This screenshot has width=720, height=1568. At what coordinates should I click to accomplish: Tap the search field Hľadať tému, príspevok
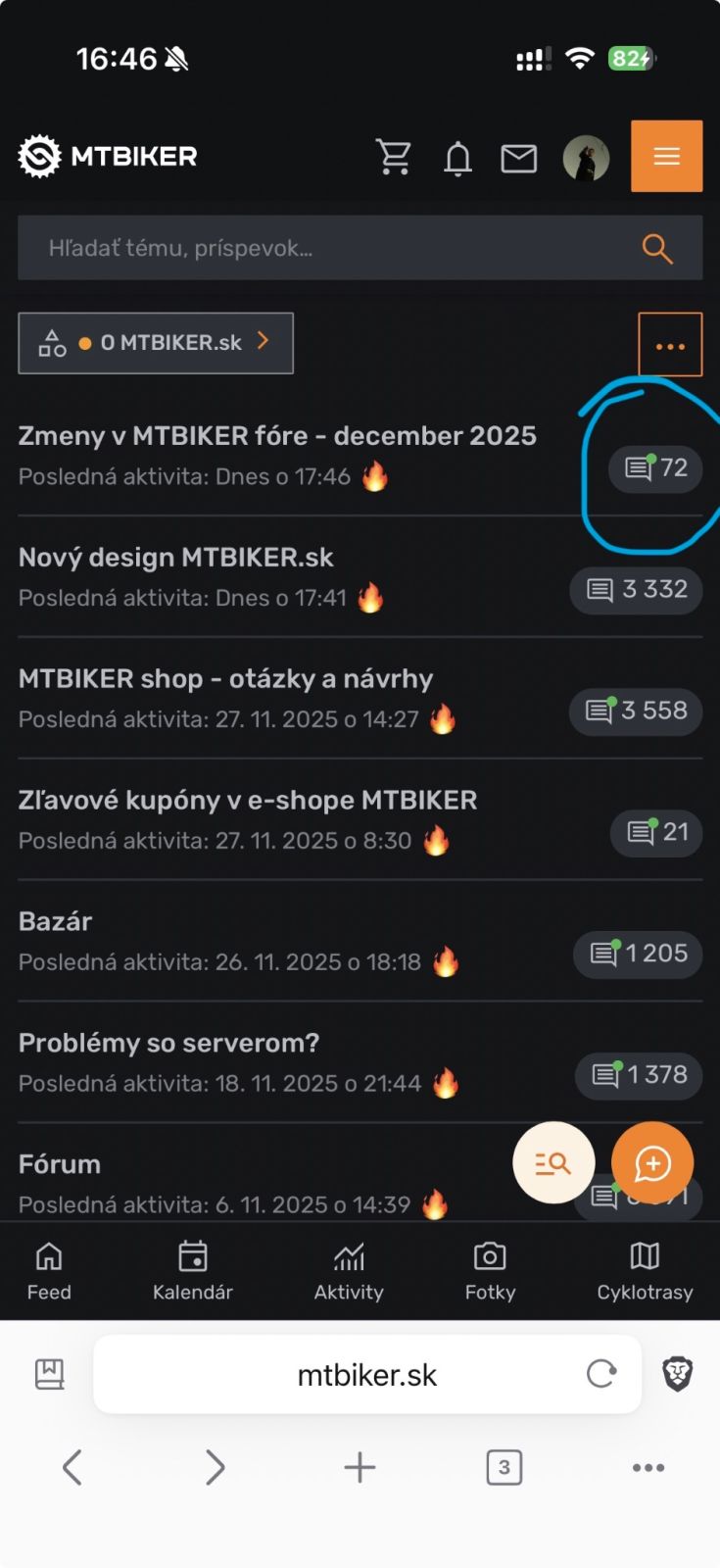tap(333, 248)
